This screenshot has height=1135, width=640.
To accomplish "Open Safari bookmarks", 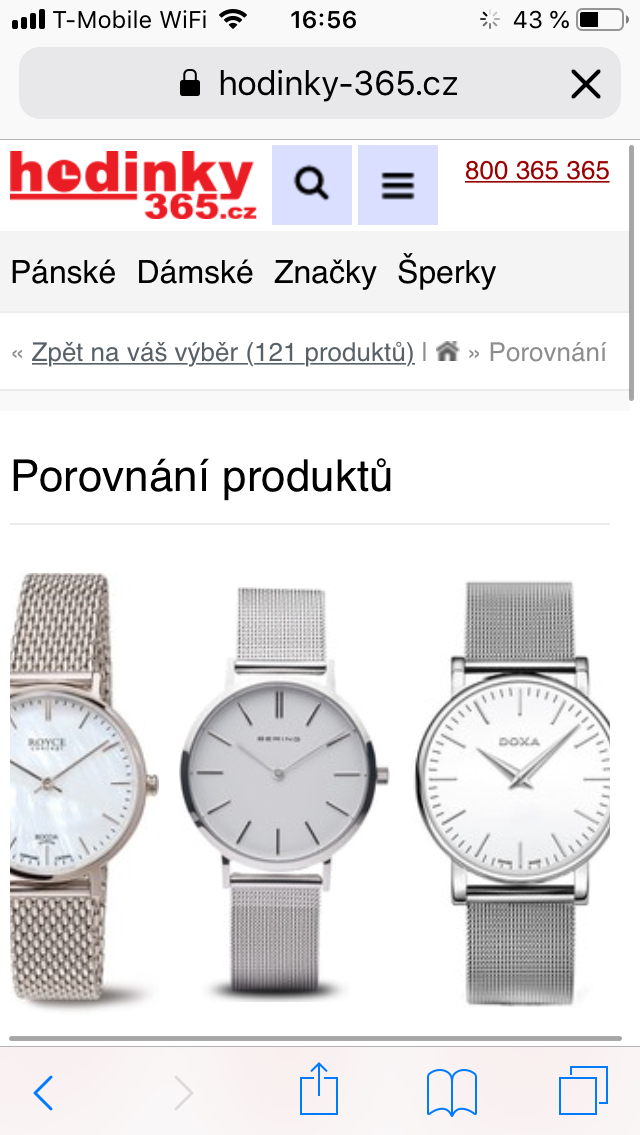I will click(x=452, y=1092).
